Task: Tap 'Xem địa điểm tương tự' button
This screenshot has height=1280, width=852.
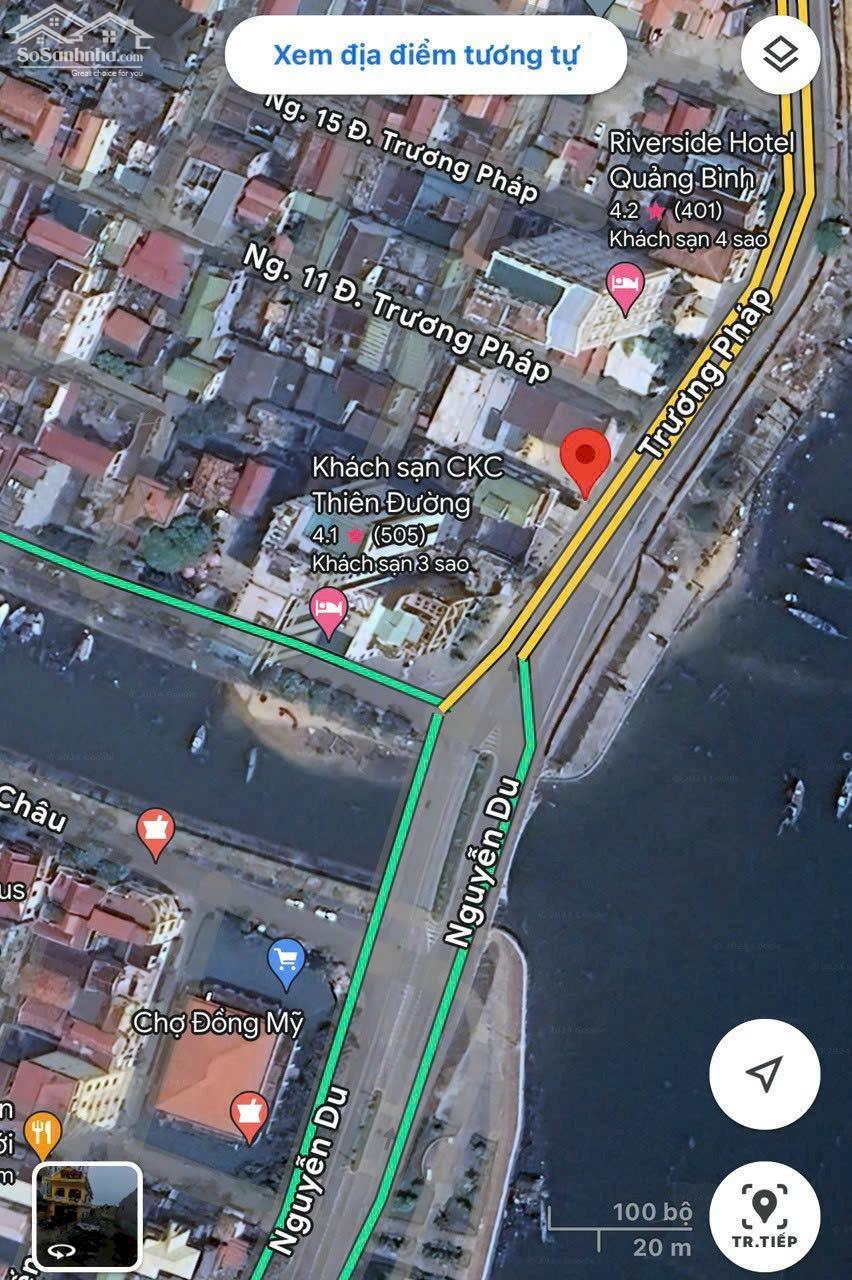Action: pos(426,55)
